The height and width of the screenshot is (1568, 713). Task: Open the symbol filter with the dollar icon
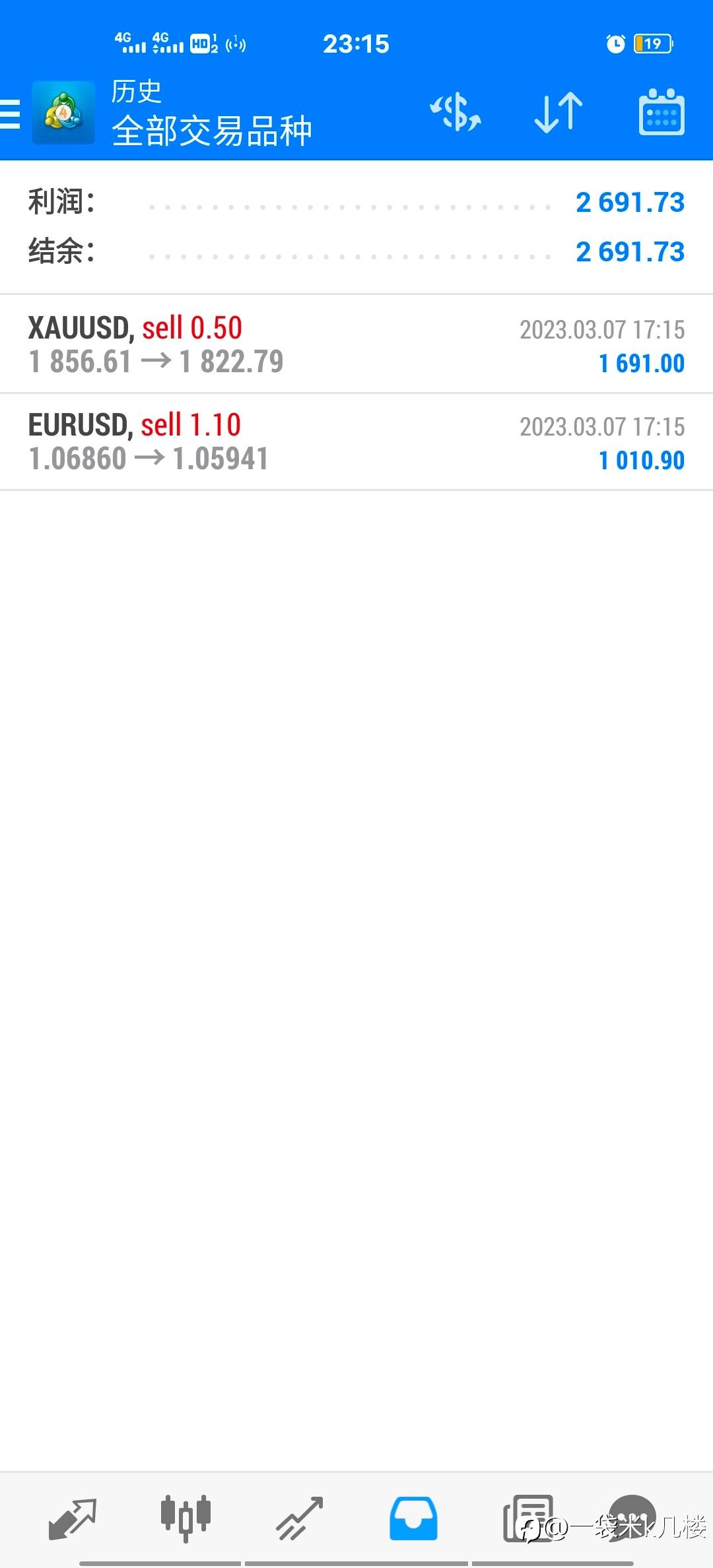(456, 112)
